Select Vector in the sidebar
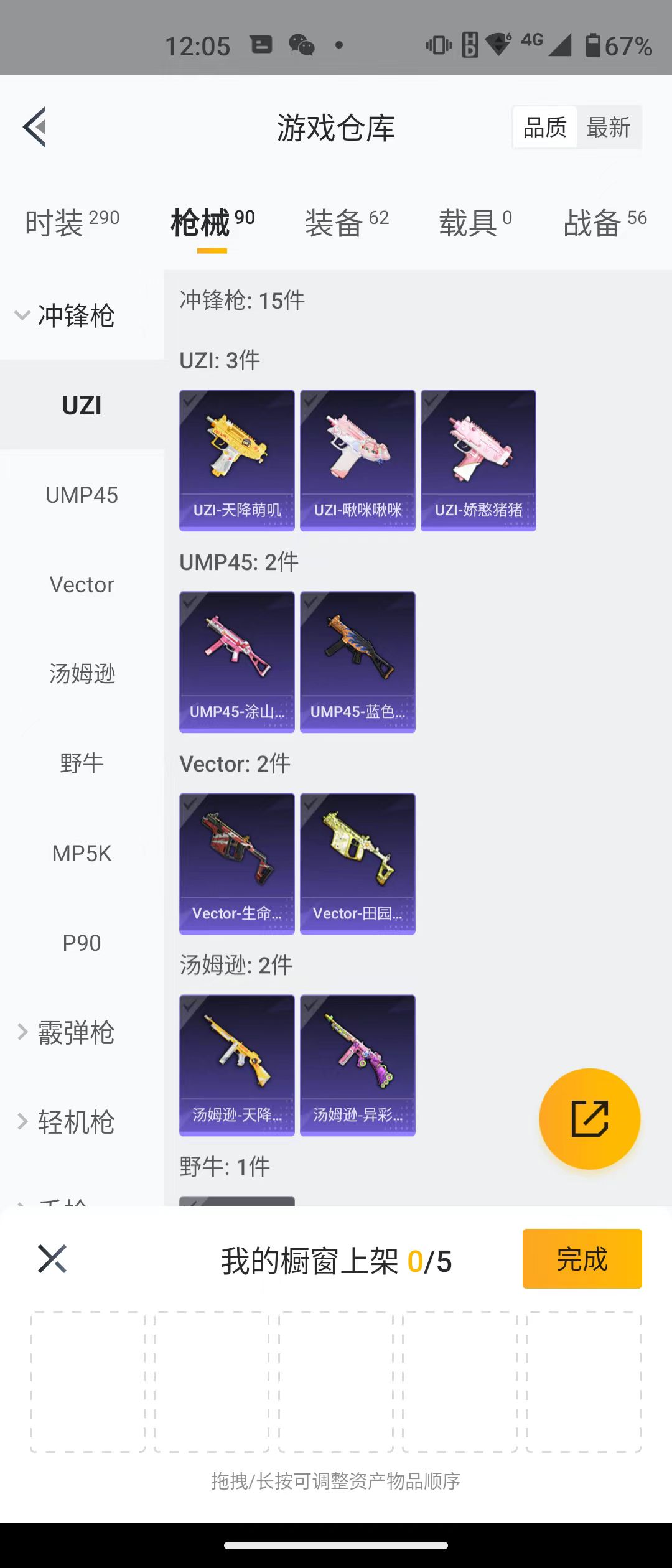 tap(82, 585)
